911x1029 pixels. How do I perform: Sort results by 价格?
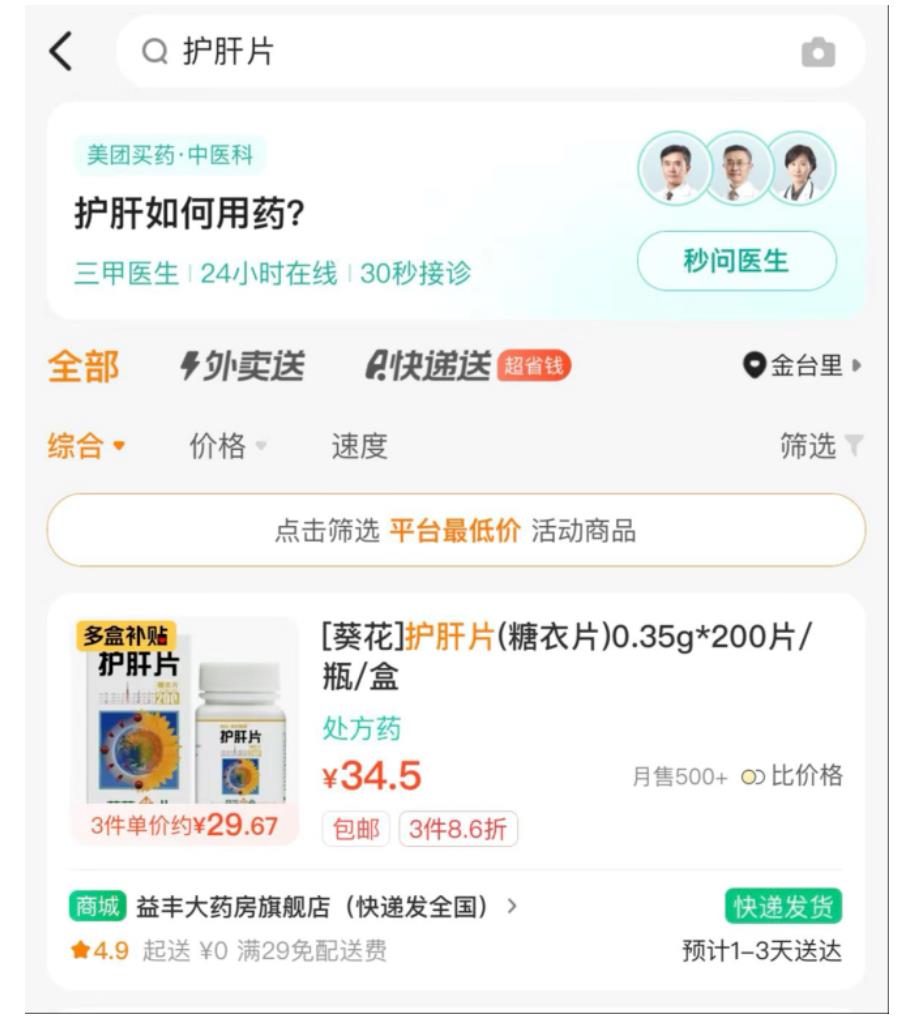(228, 446)
